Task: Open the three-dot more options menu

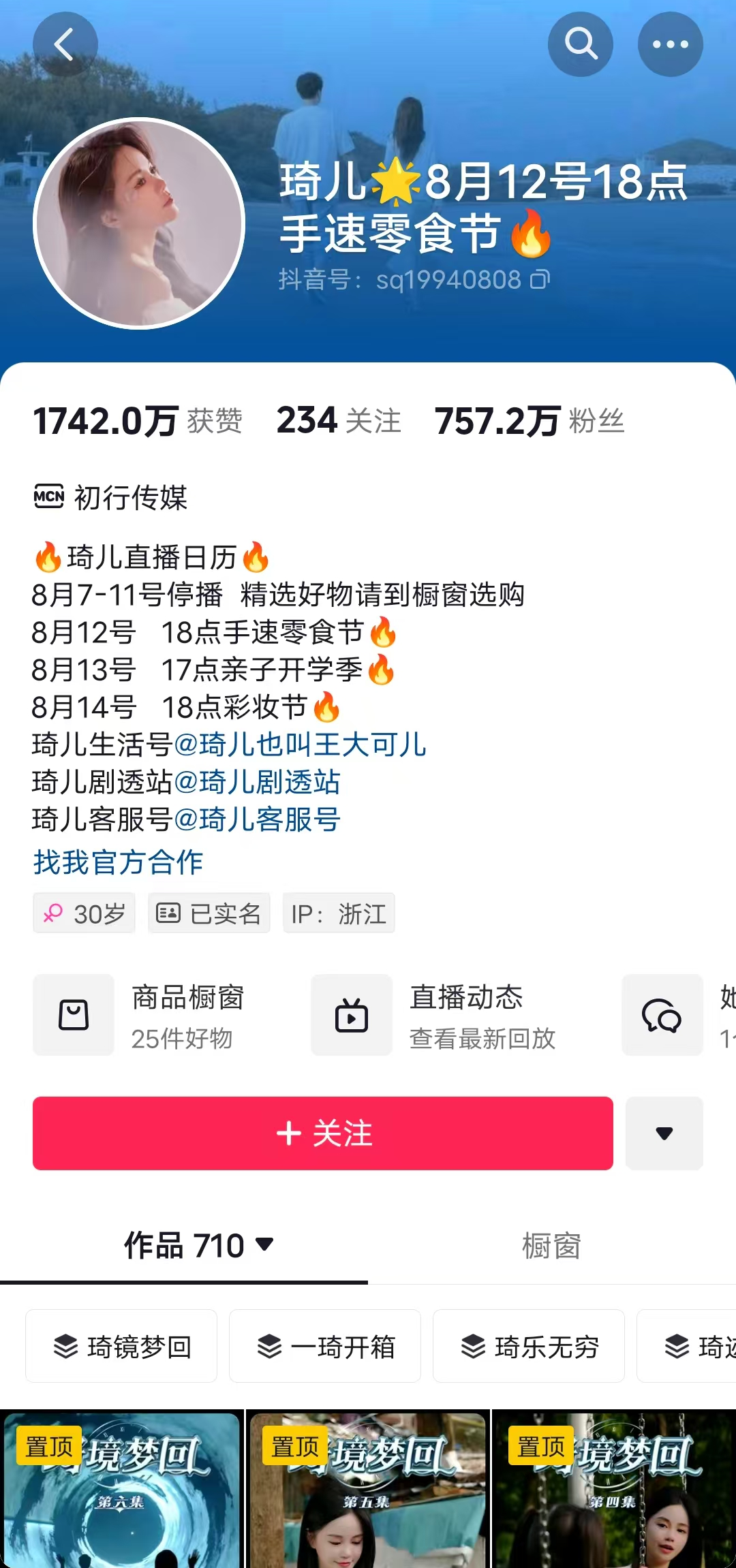Action: (x=670, y=45)
